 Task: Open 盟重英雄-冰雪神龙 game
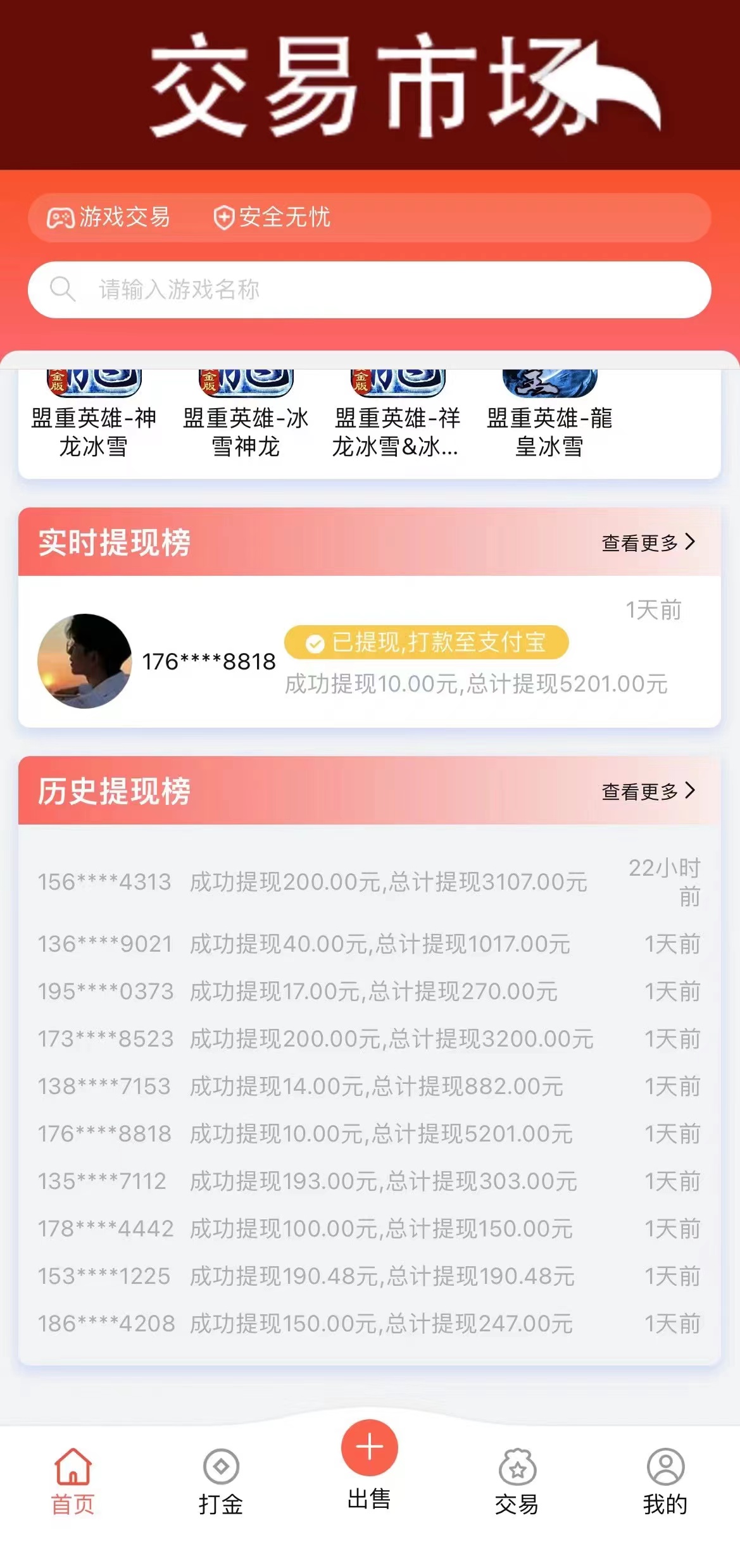pos(246,416)
